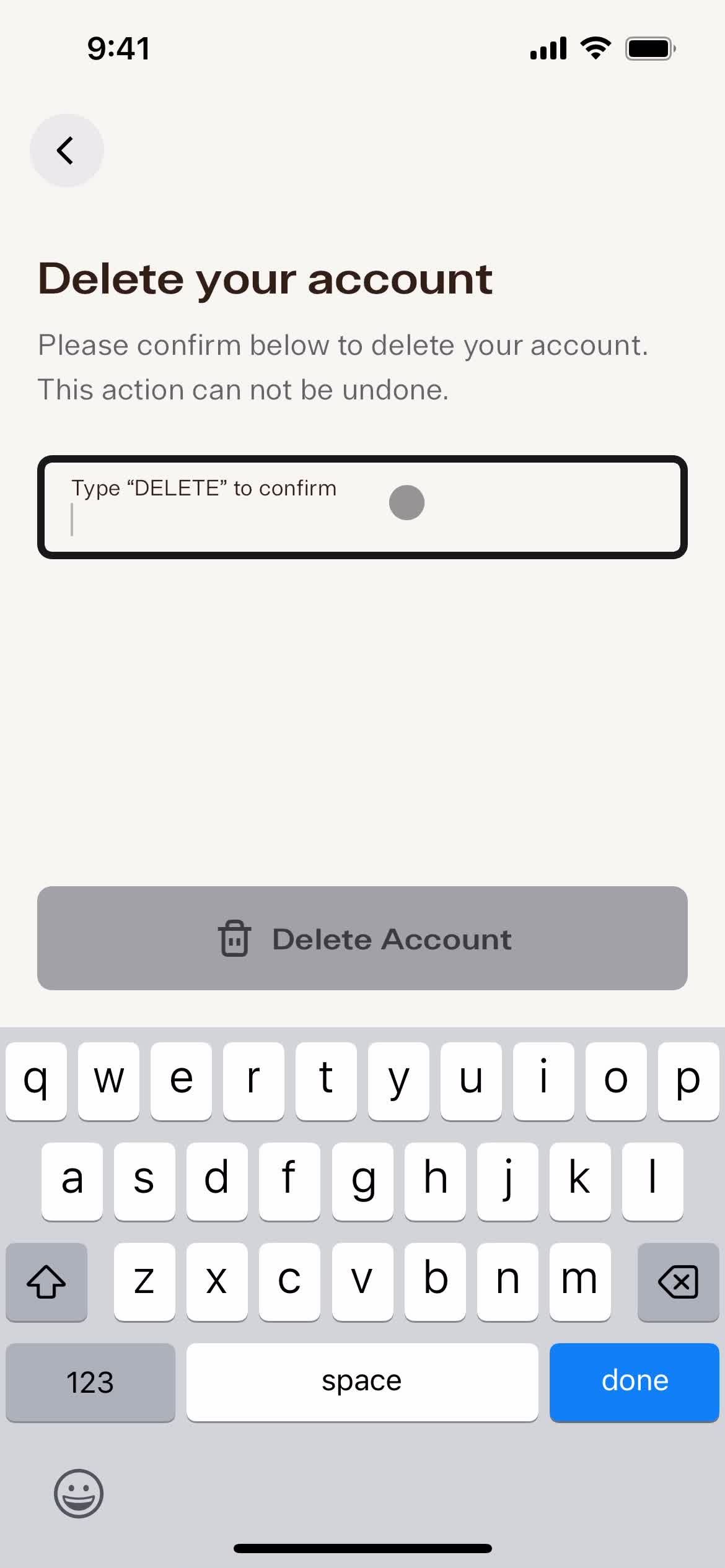This screenshot has width=725, height=1568.
Task: Enable shift on the keyboard
Action: pyautogui.click(x=46, y=1281)
